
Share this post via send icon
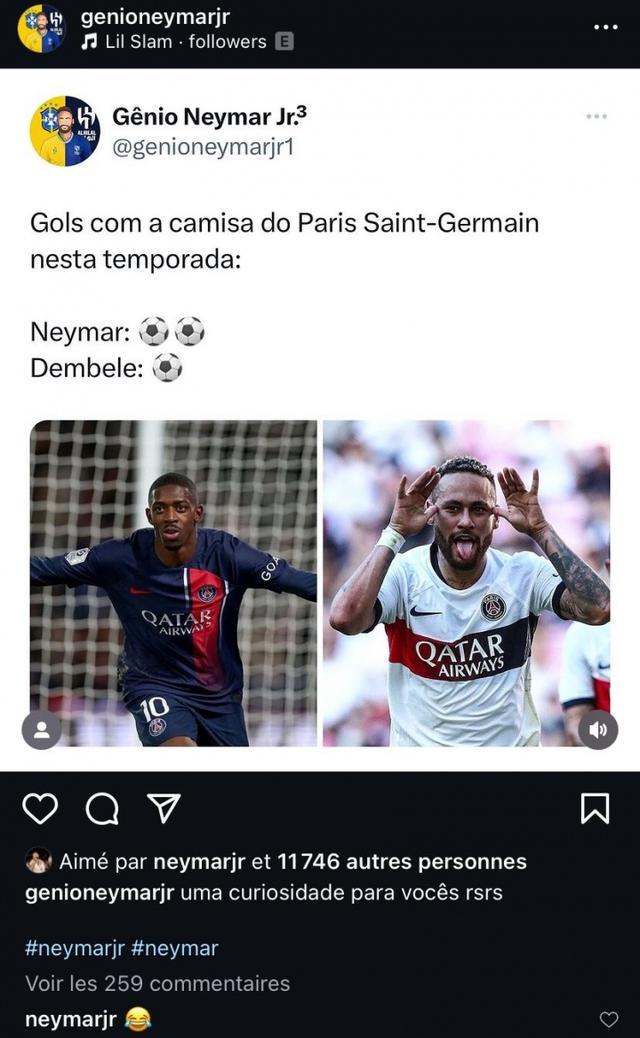(x=162, y=808)
